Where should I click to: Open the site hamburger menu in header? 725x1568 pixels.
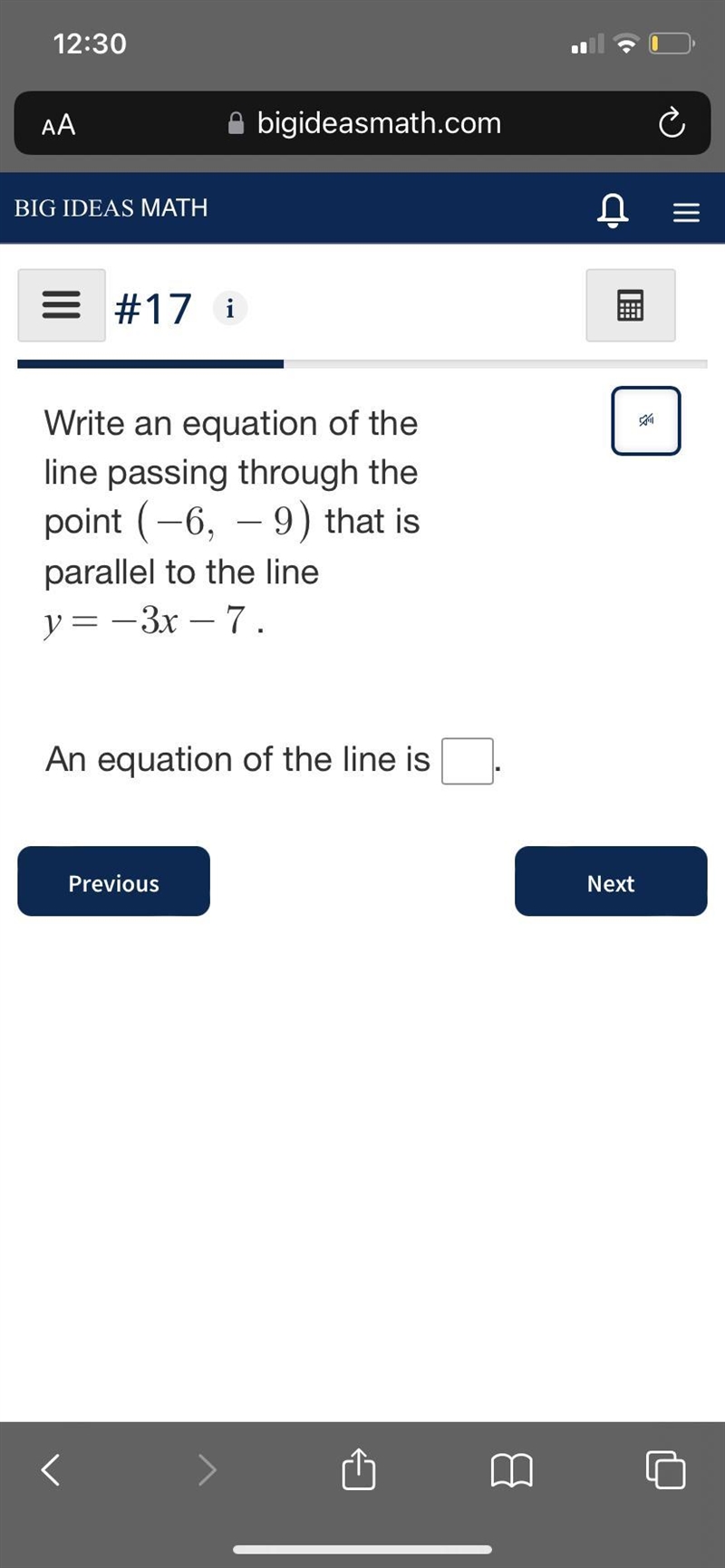686,212
